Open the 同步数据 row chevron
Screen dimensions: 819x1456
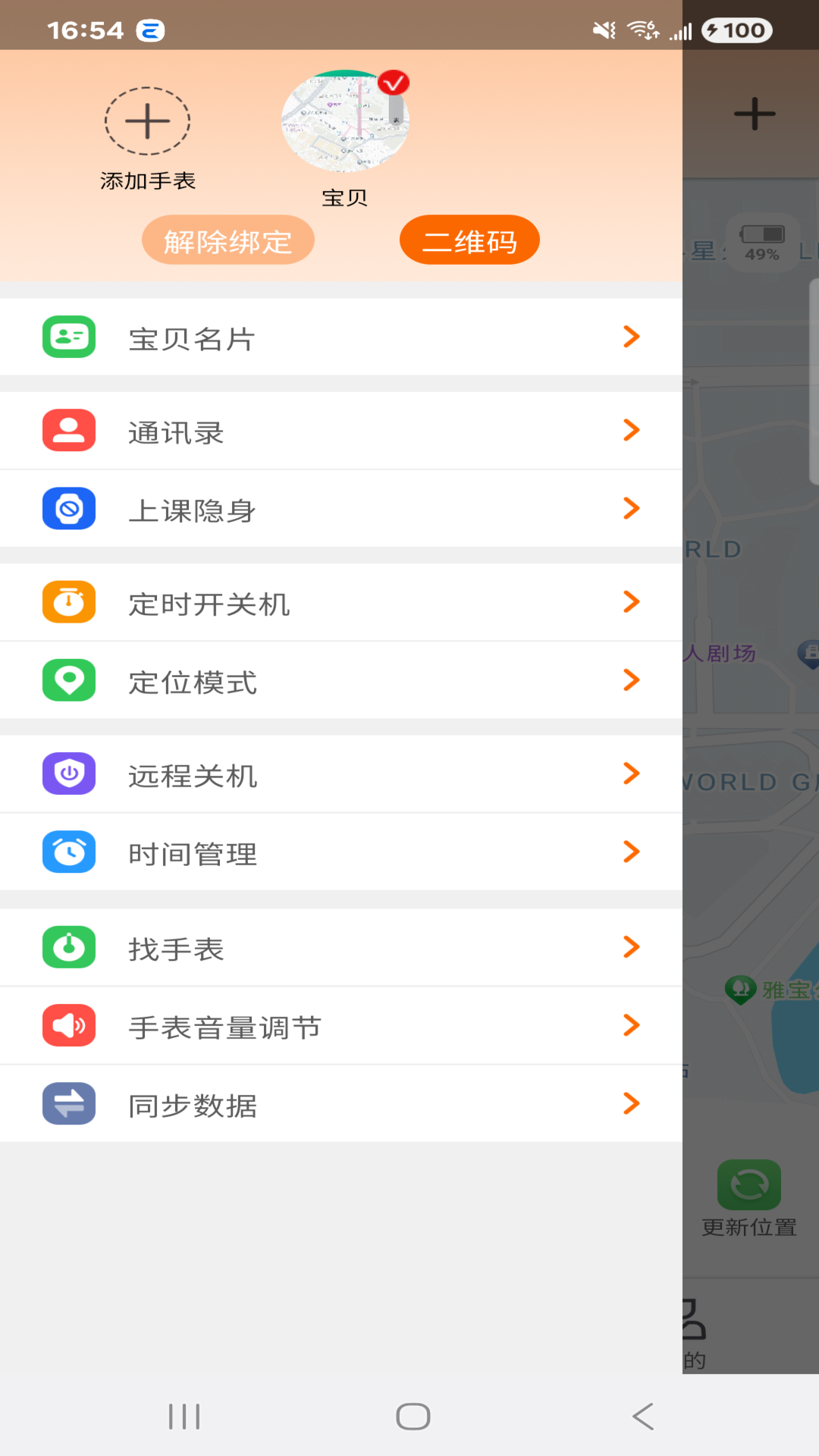point(632,1103)
